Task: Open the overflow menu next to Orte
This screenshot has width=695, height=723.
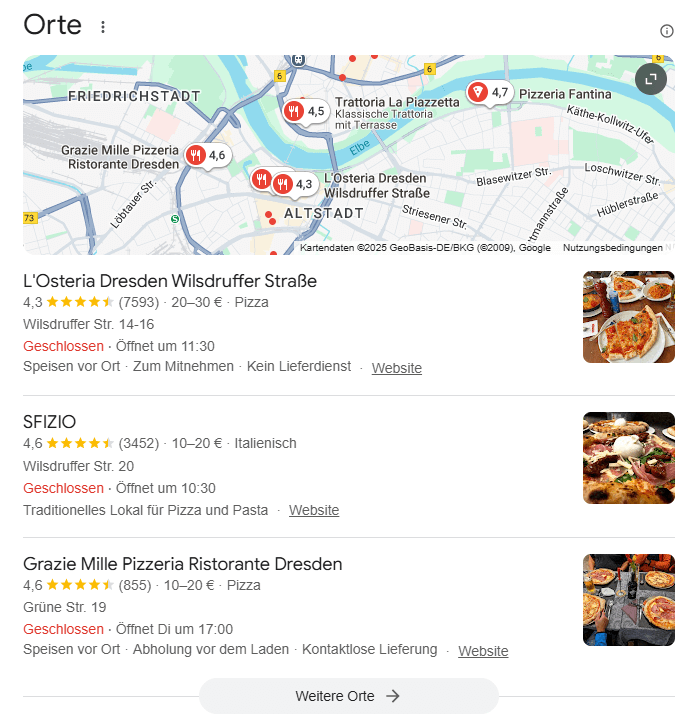Action: [102, 27]
